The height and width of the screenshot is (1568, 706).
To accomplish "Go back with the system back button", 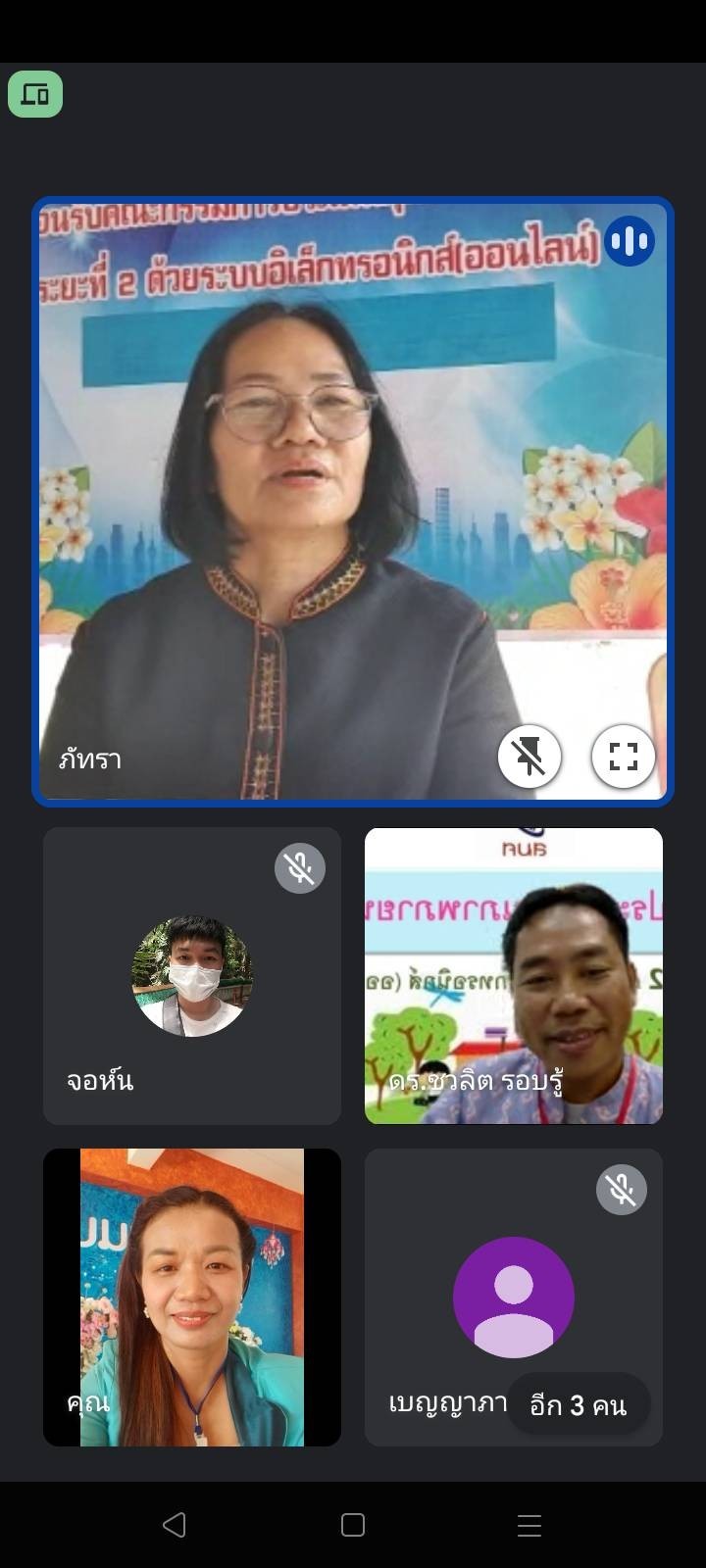I will [175, 1525].
